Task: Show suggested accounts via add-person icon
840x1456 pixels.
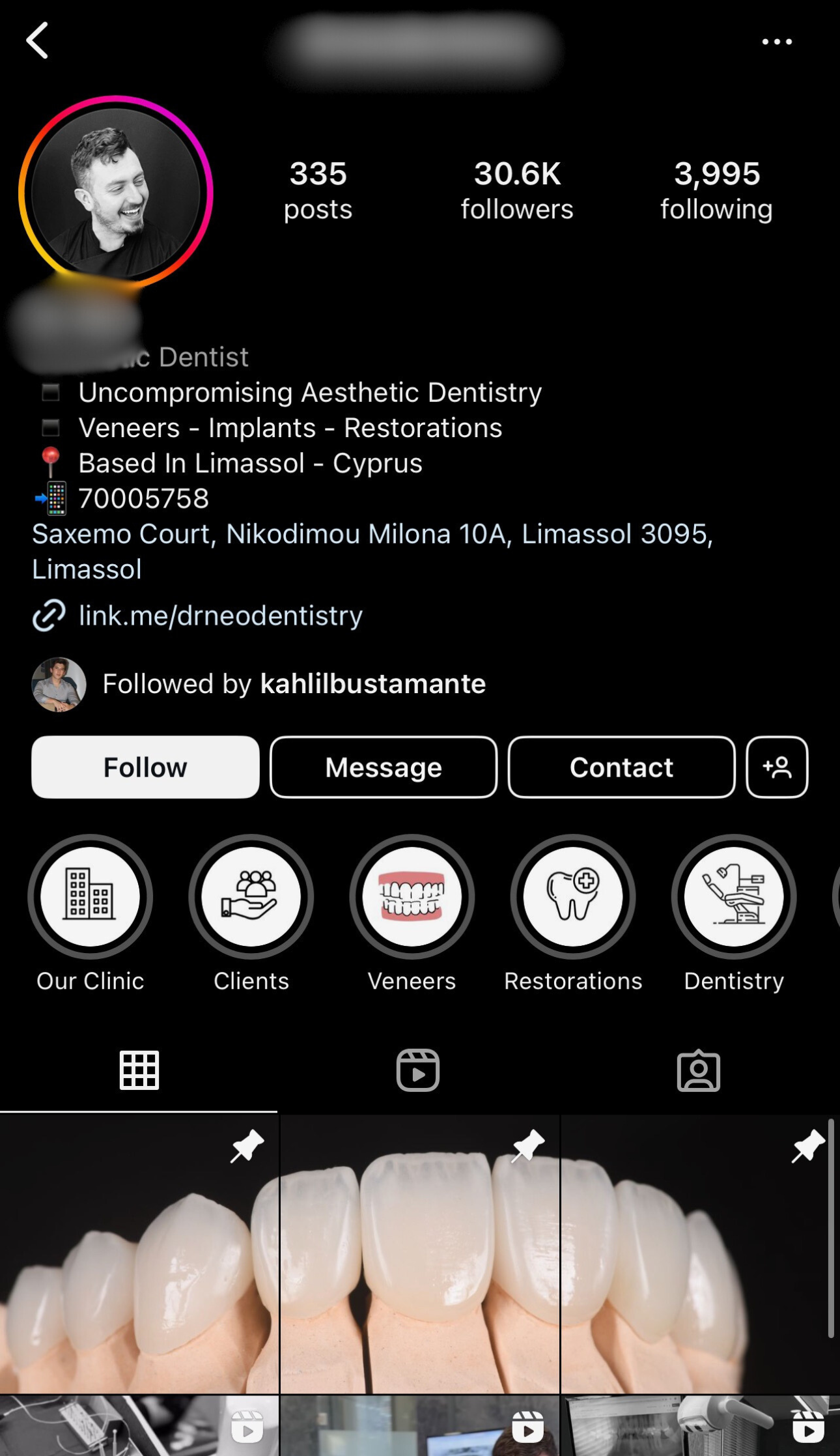Action: click(x=777, y=767)
